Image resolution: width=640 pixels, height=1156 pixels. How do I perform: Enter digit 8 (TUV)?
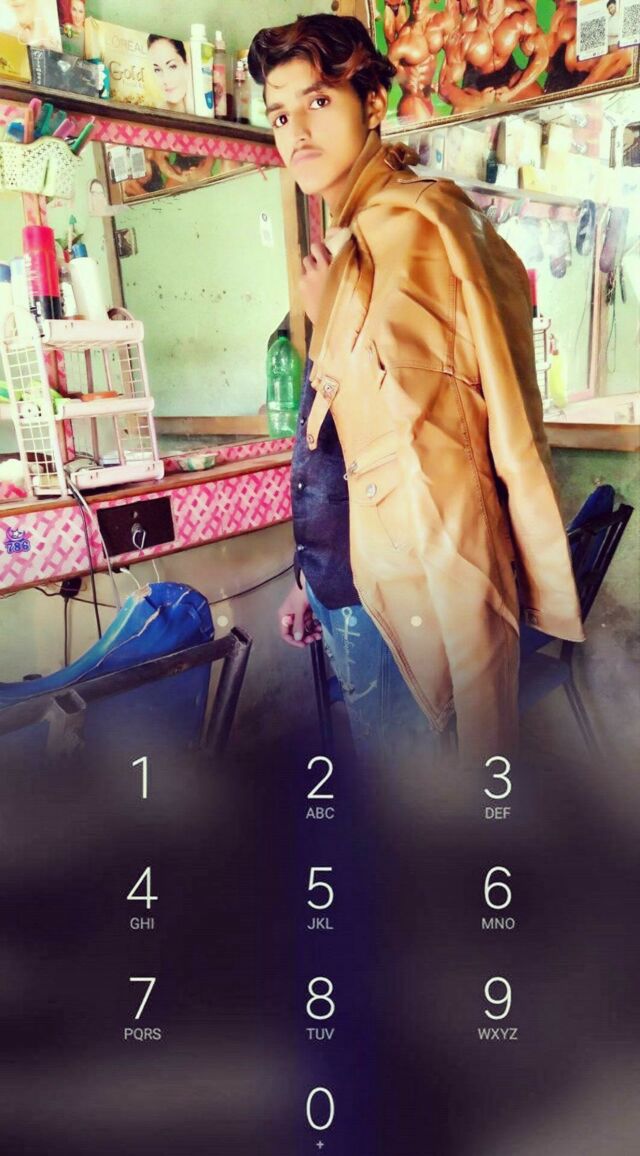point(320,1006)
